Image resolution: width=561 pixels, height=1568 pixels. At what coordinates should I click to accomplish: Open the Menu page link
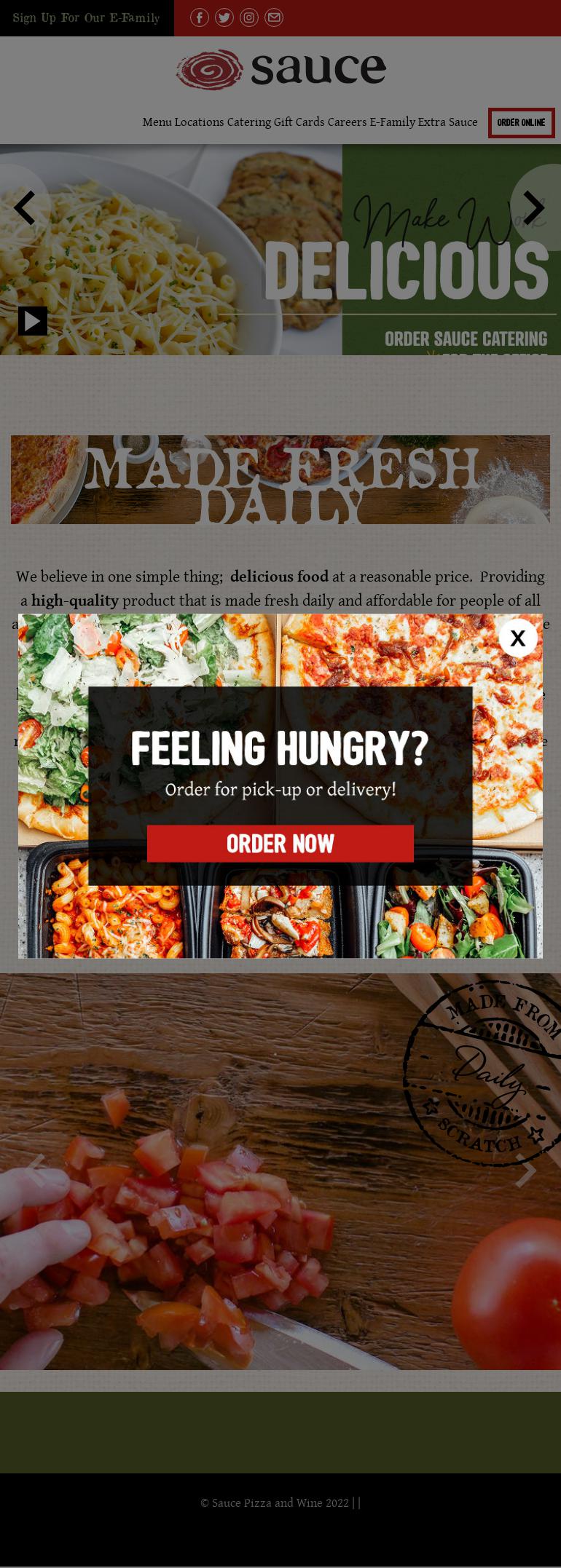[157, 122]
